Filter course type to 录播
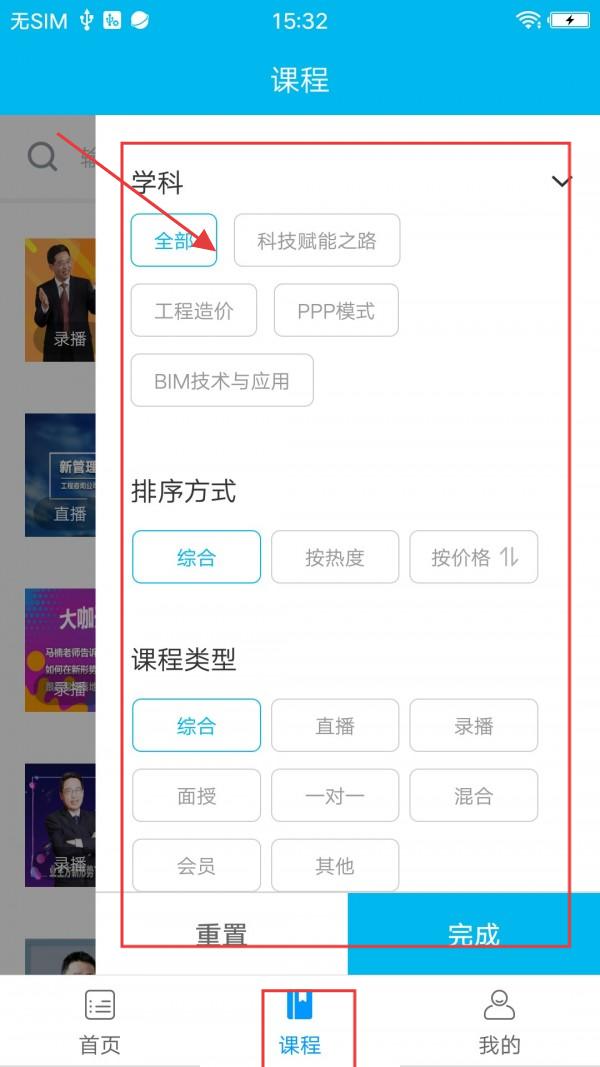This screenshot has width=600, height=1067. tap(474, 726)
